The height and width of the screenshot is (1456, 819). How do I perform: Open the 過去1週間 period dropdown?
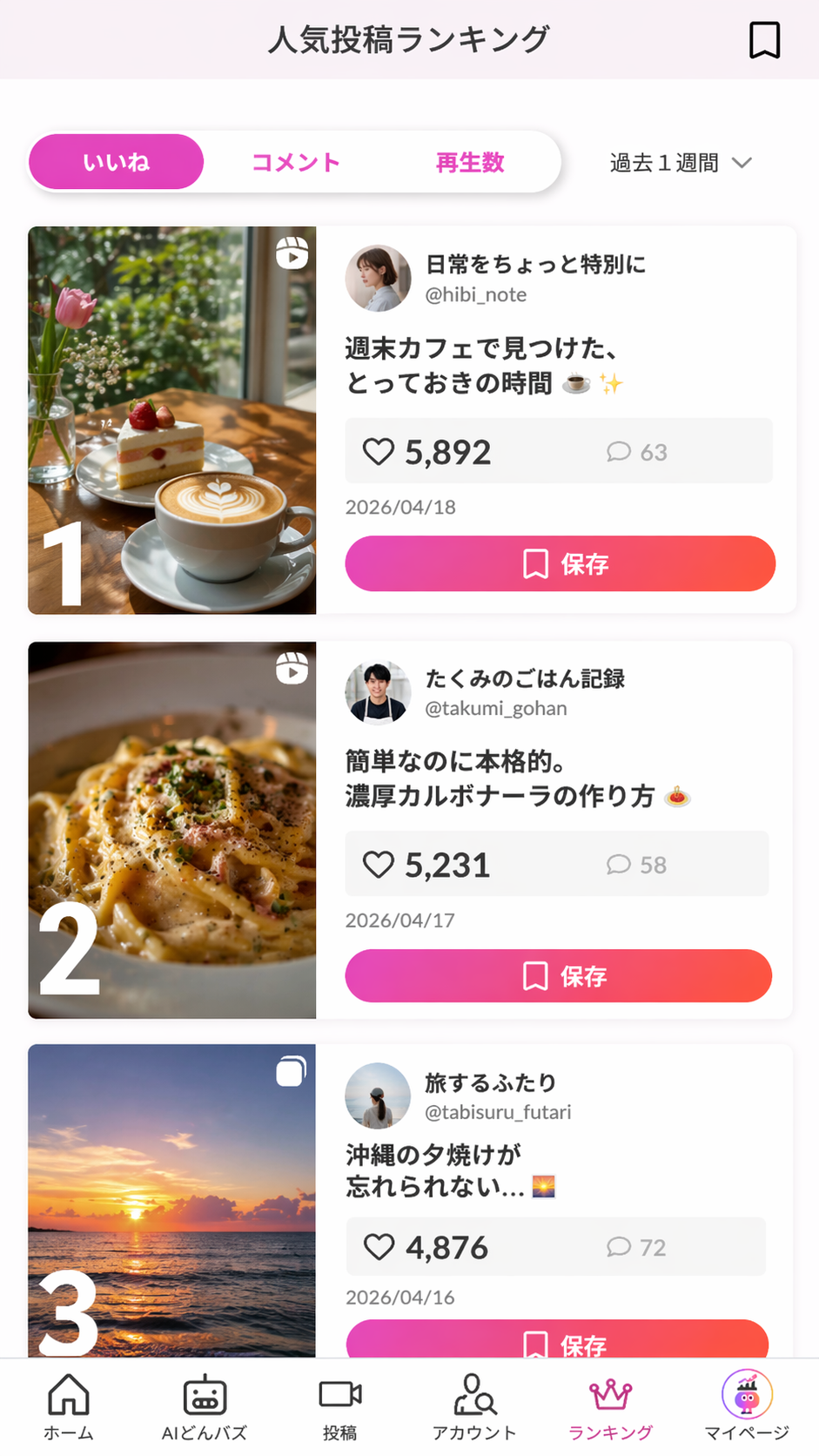[x=681, y=163]
